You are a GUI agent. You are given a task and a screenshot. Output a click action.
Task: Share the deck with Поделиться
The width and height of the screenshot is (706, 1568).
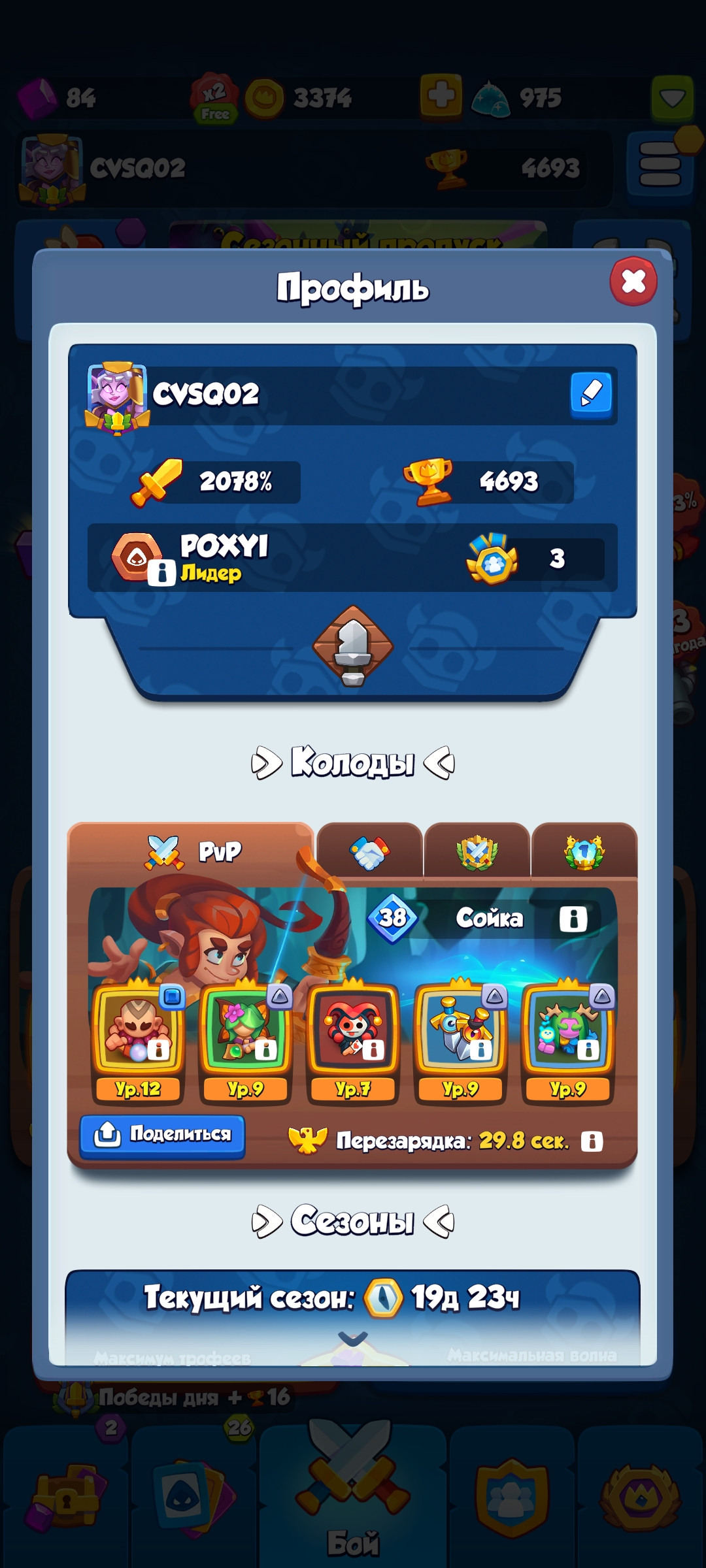pyautogui.click(x=162, y=1136)
